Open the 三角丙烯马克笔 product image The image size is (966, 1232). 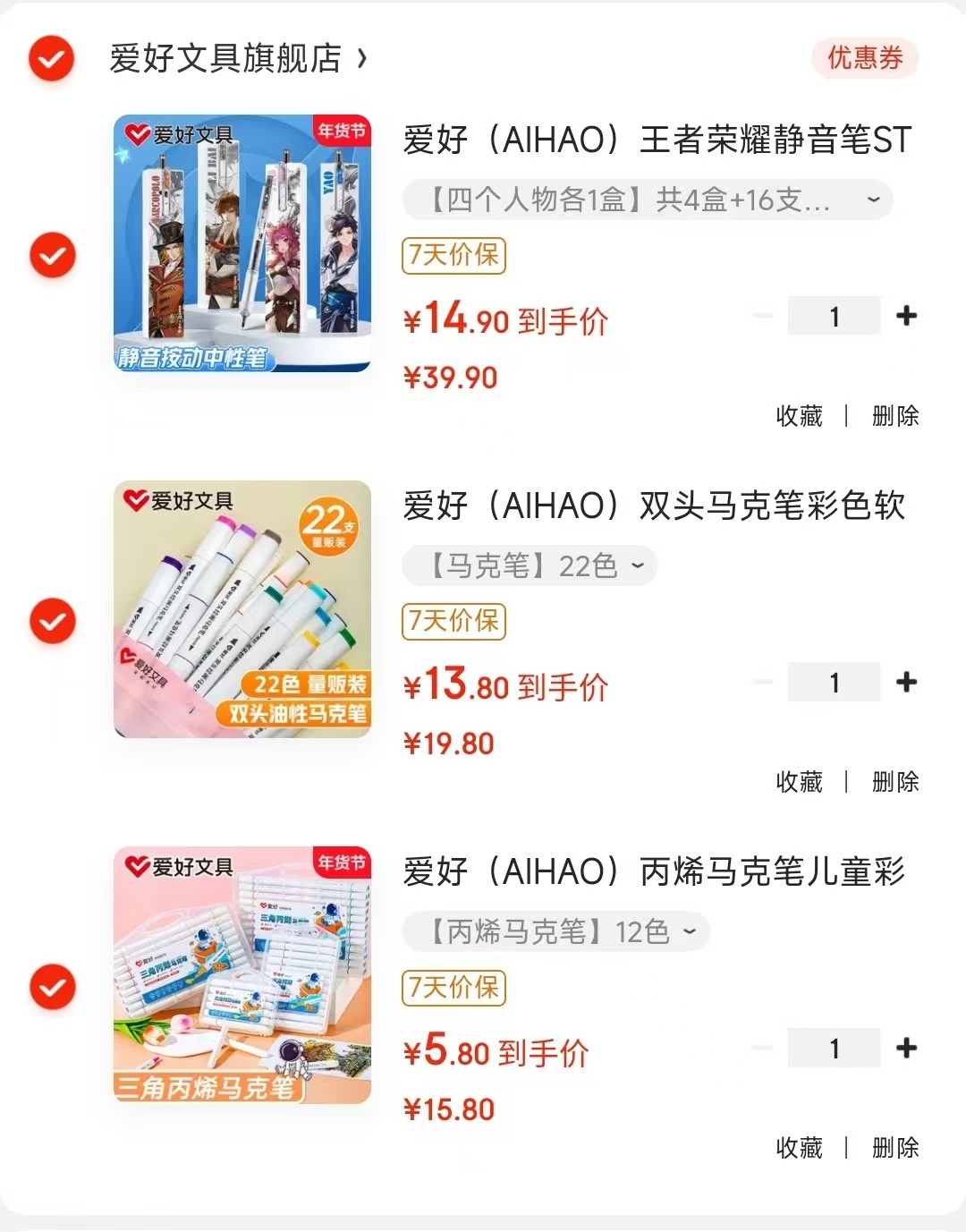(242, 975)
